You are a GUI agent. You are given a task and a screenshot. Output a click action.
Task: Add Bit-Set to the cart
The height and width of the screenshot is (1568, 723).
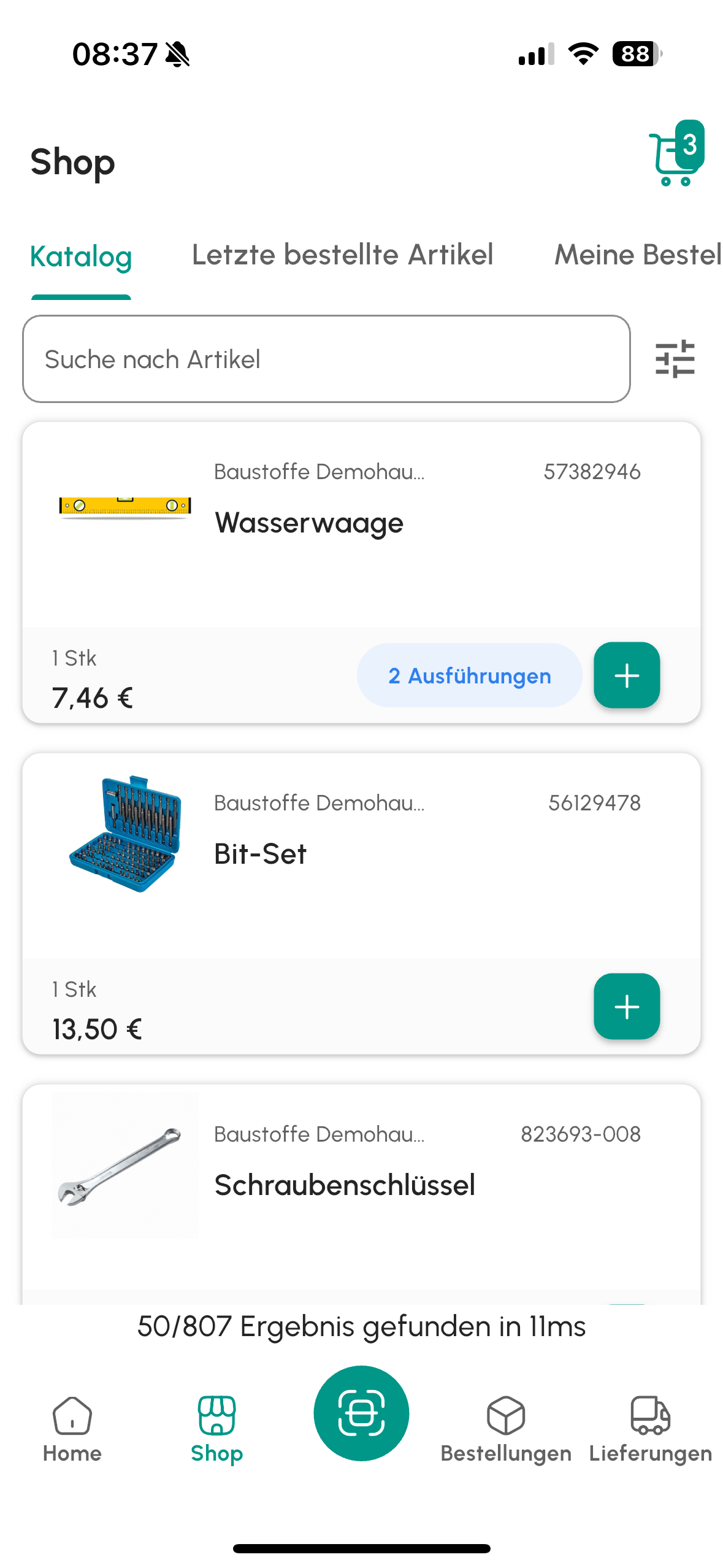pos(626,1007)
